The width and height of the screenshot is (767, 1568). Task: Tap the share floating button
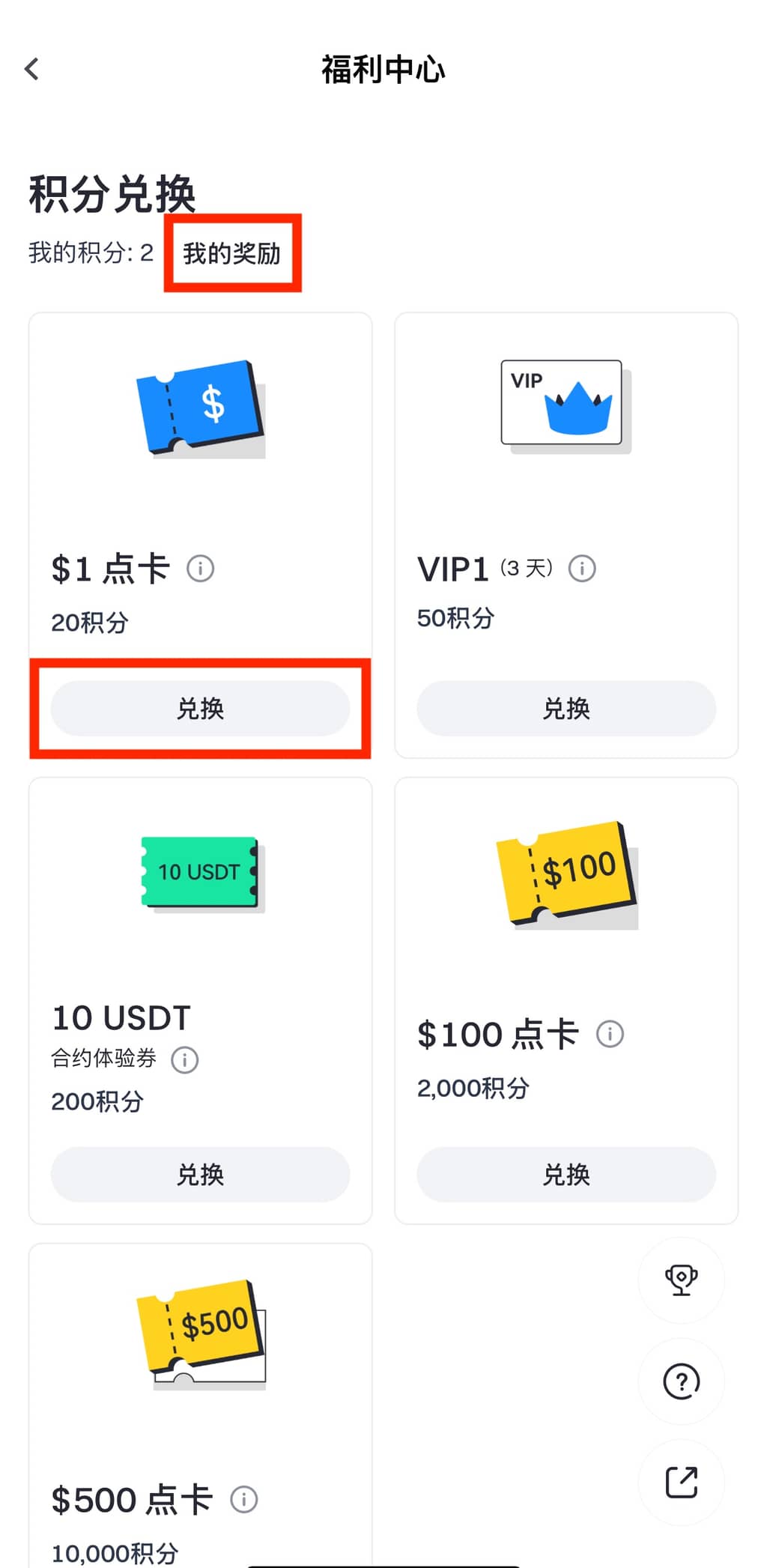(x=681, y=1482)
